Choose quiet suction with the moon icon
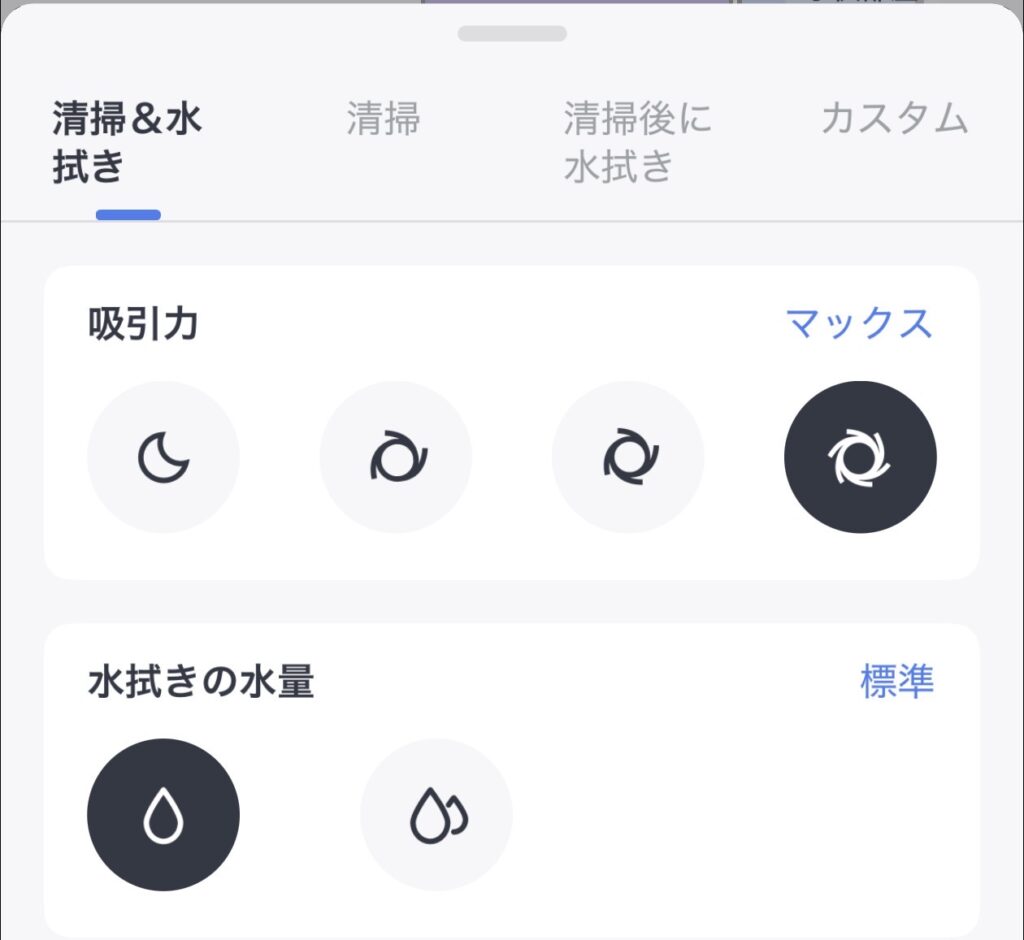 coord(163,457)
